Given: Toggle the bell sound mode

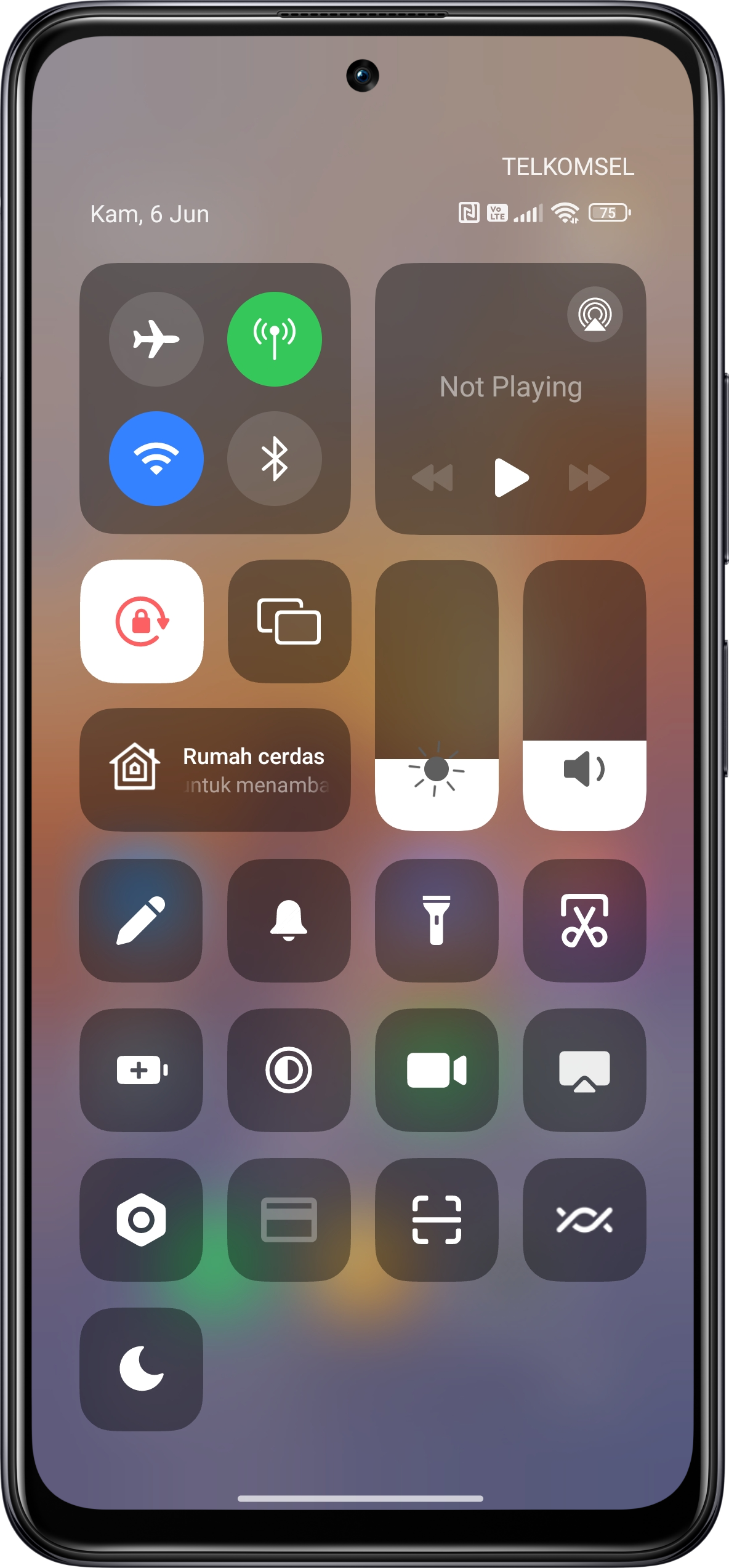Looking at the screenshot, I should coord(289,920).
